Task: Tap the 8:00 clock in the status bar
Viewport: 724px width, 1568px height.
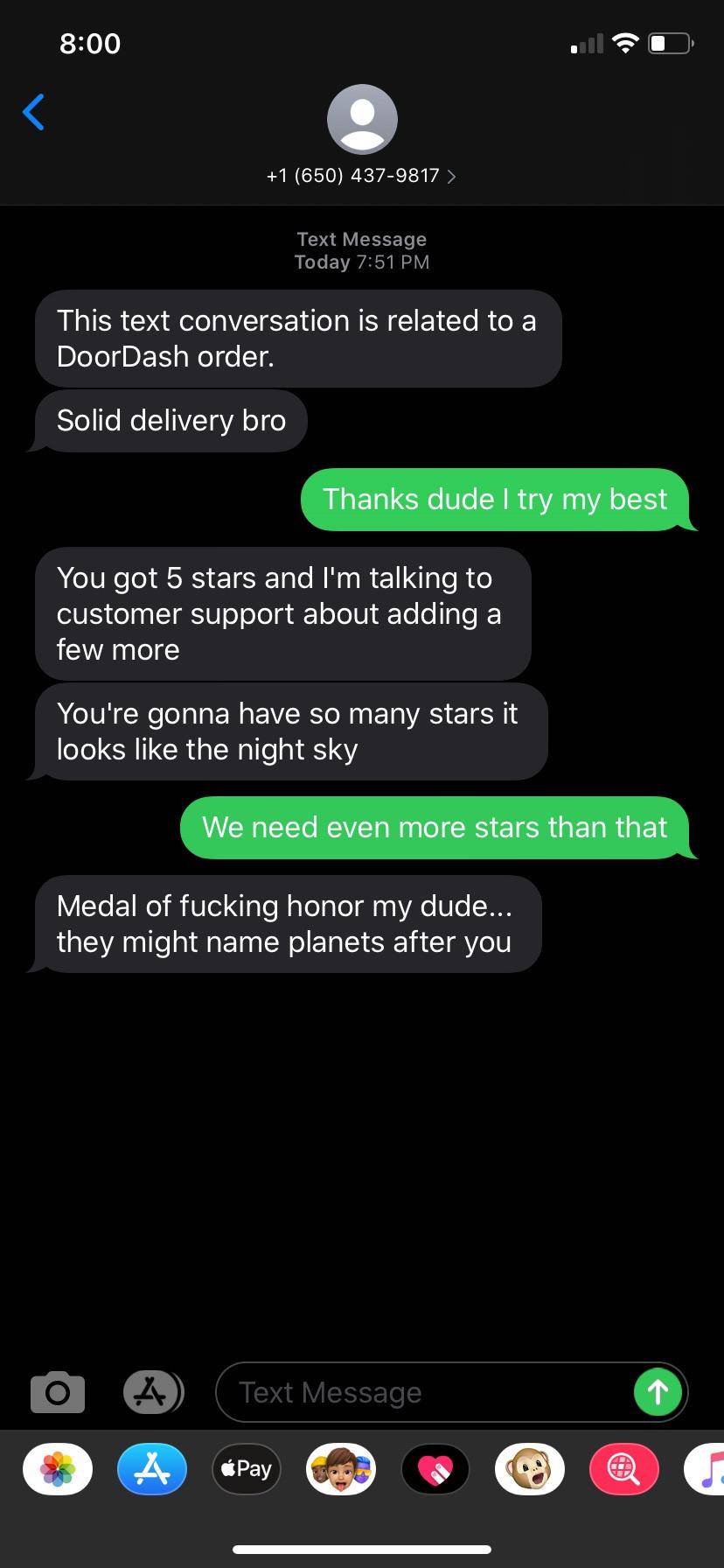Action: (89, 43)
